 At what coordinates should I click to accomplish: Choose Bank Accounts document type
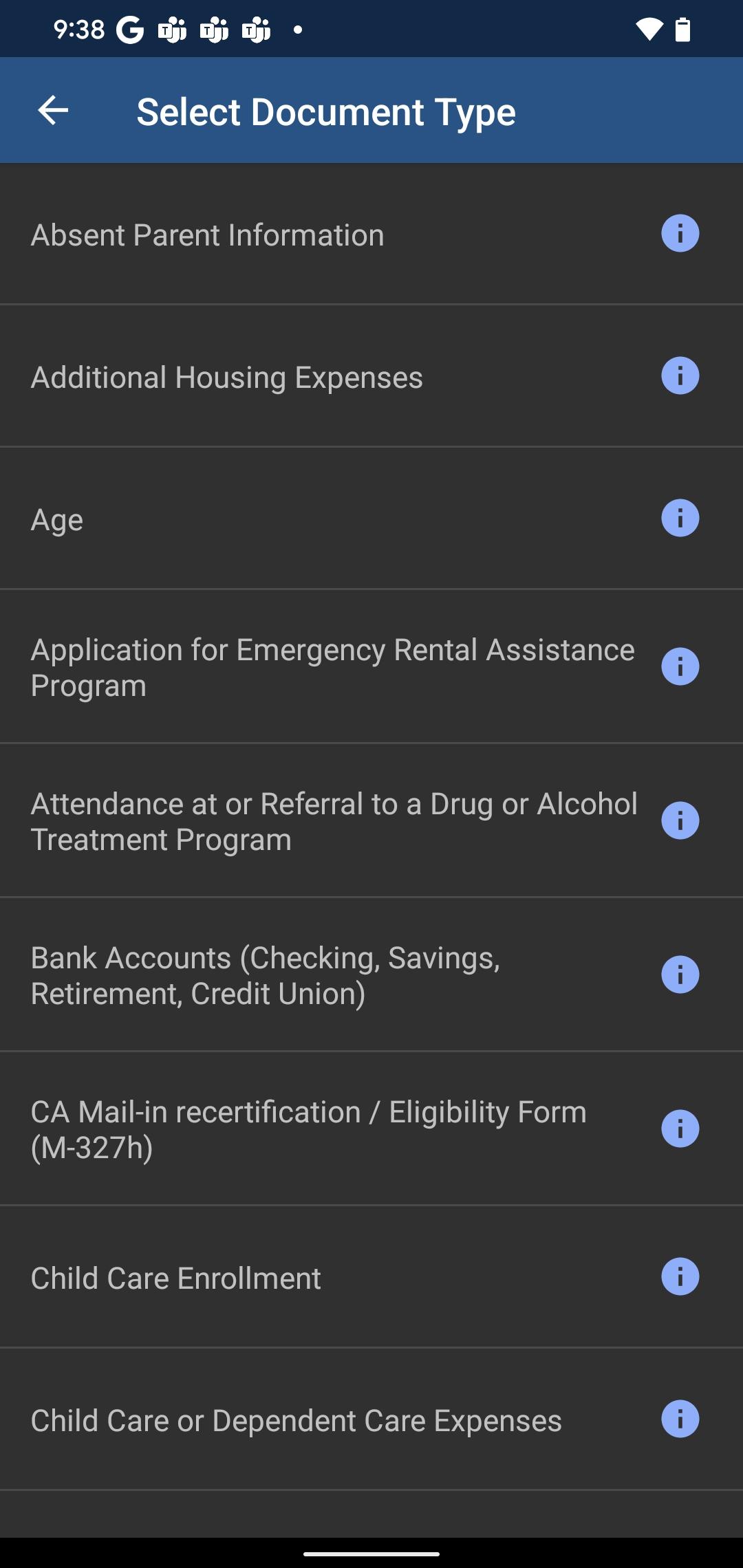pyautogui.click(x=371, y=974)
